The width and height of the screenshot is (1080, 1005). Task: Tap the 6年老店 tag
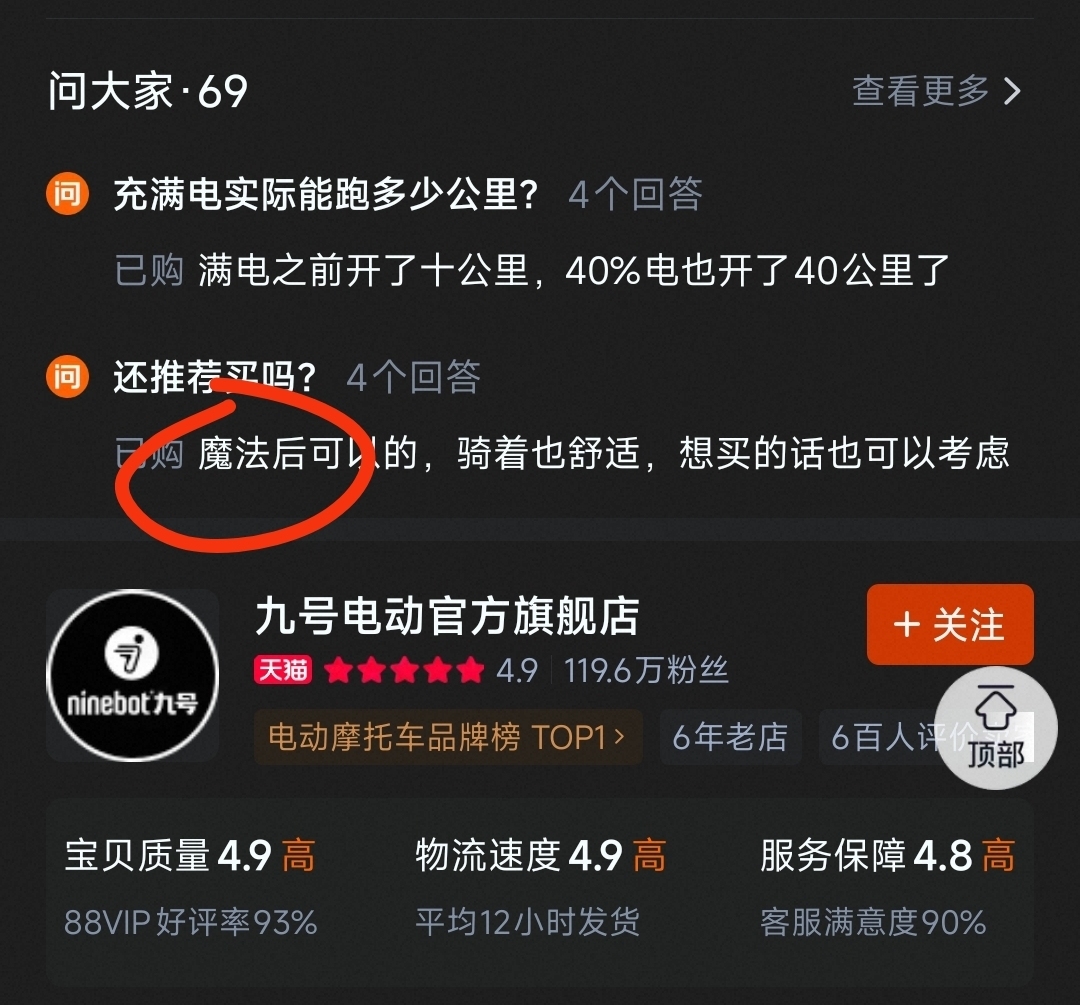tap(730, 738)
